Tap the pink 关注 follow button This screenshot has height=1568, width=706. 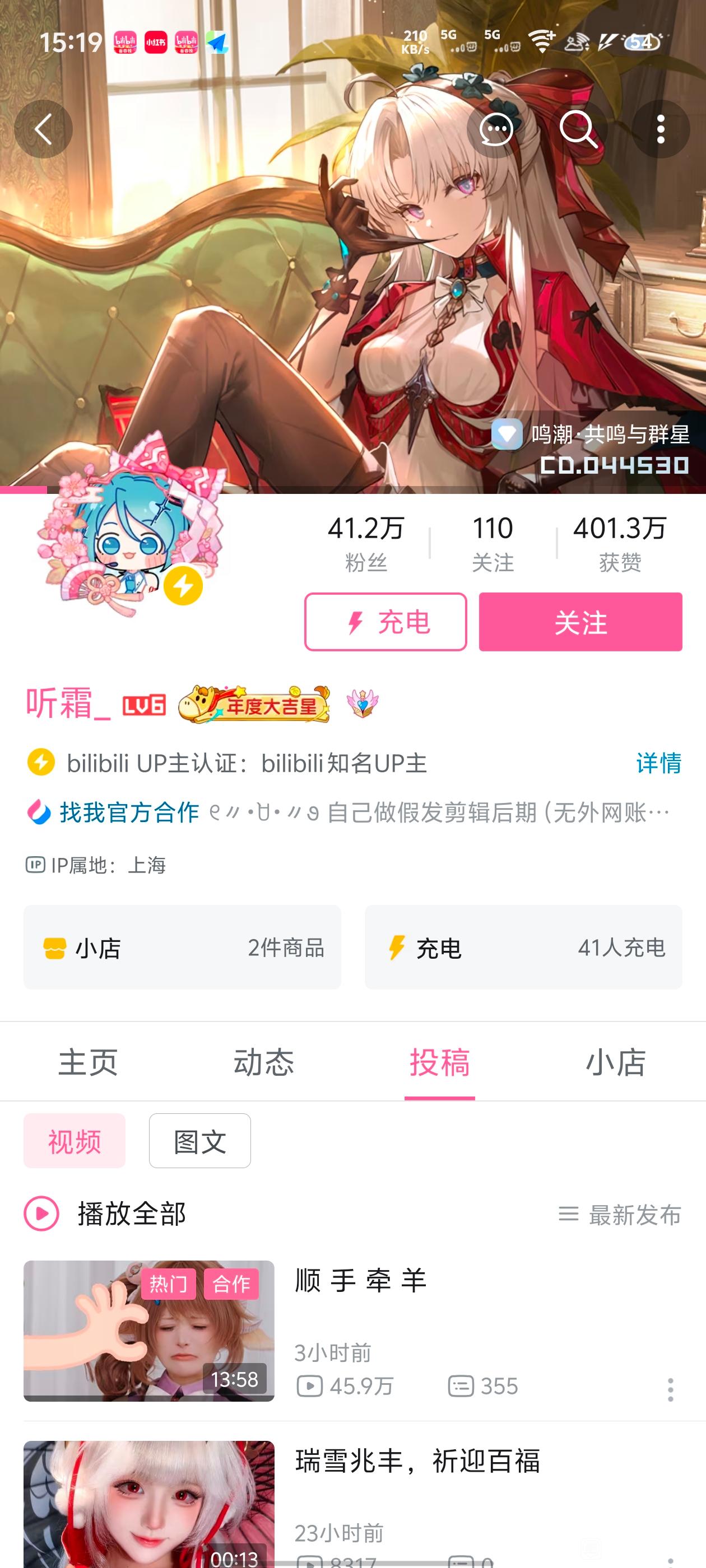(x=580, y=622)
